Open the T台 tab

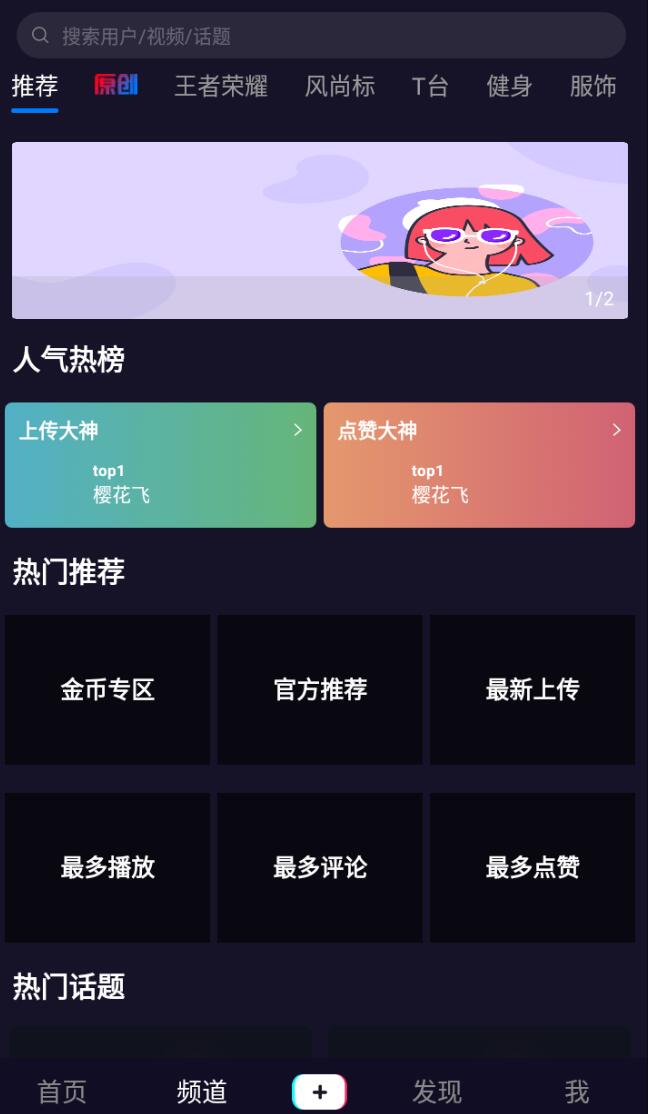pyautogui.click(x=430, y=87)
